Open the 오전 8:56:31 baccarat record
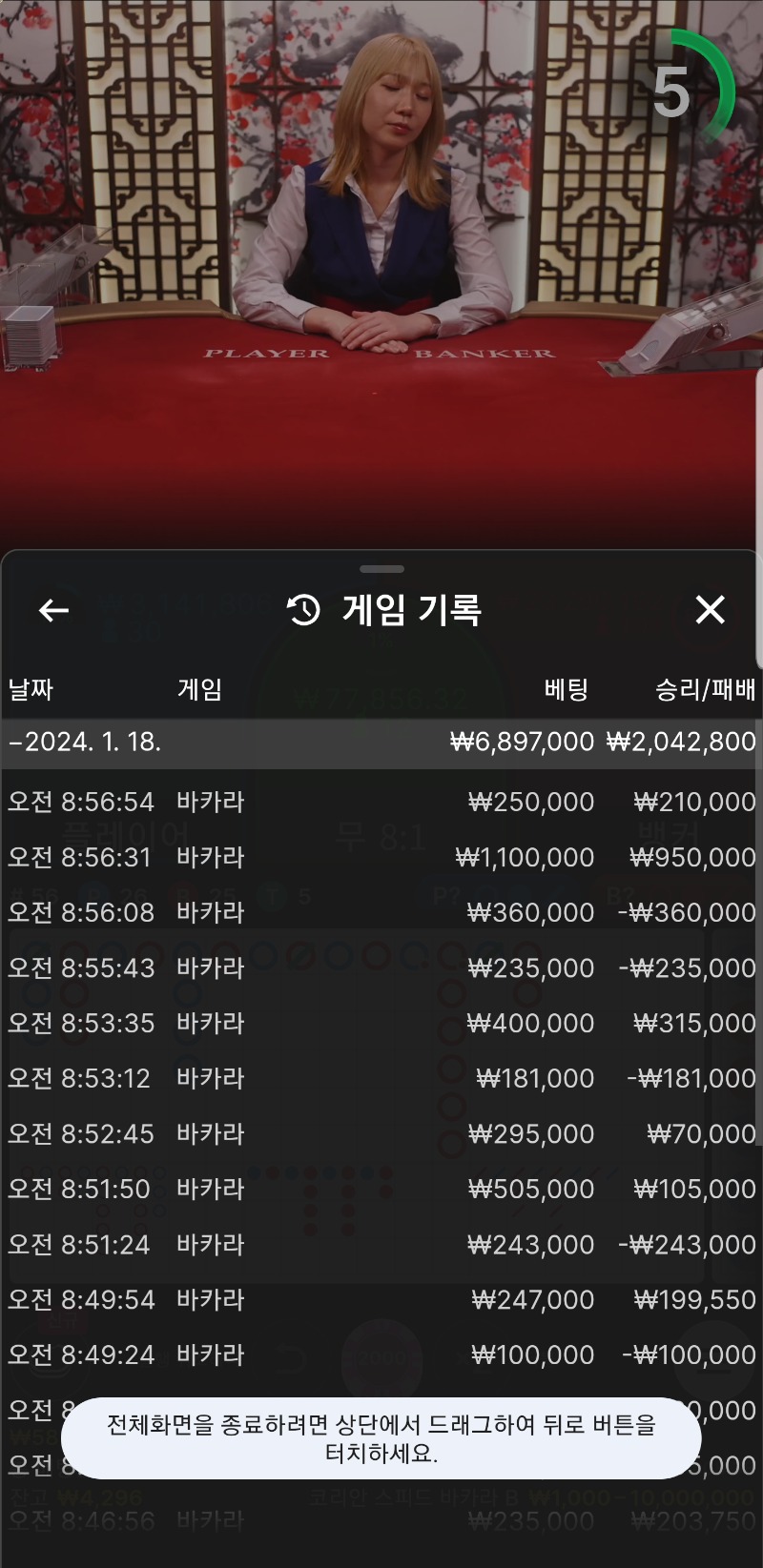This screenshot has height=1568, width=763. click(381, 857)
